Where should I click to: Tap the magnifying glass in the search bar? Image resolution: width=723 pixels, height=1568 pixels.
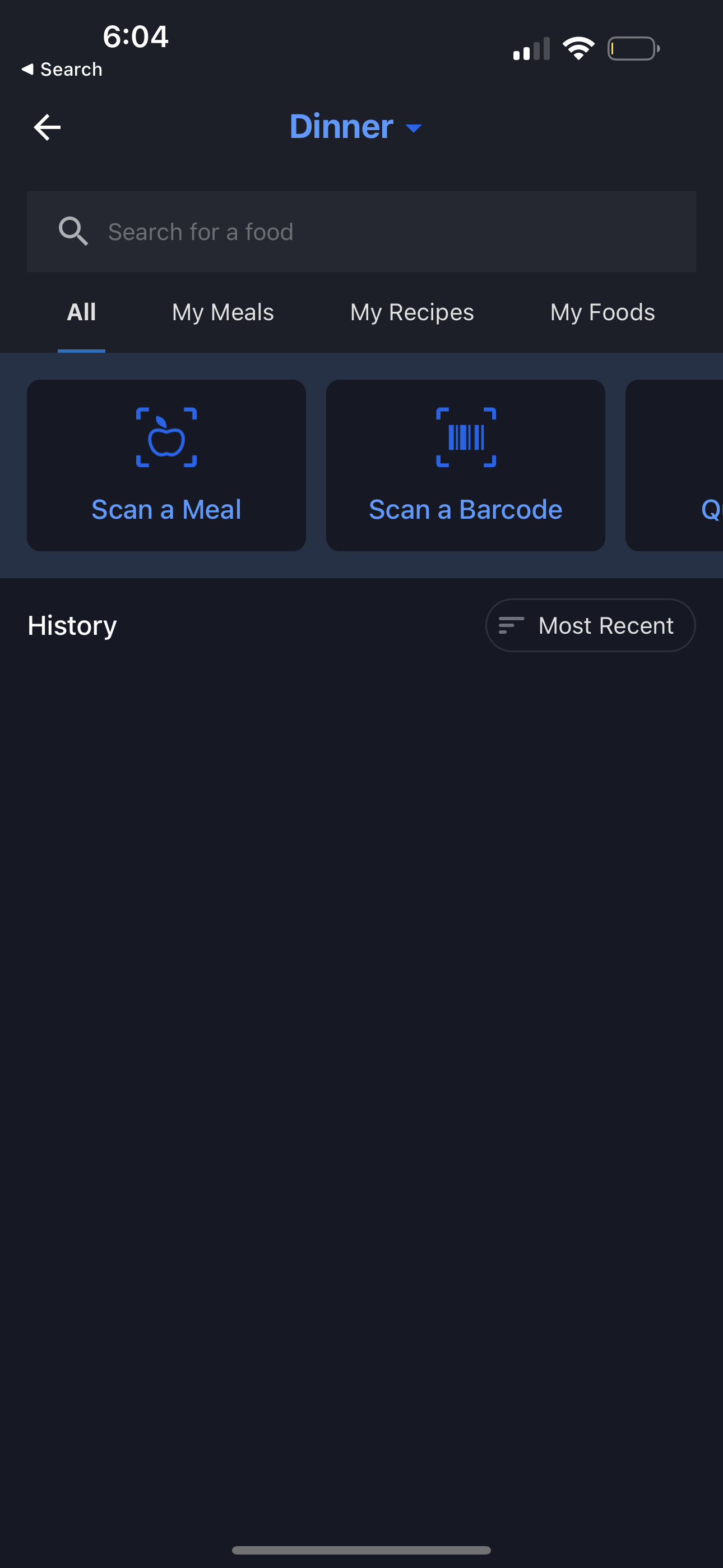click(x=73, y=231)
